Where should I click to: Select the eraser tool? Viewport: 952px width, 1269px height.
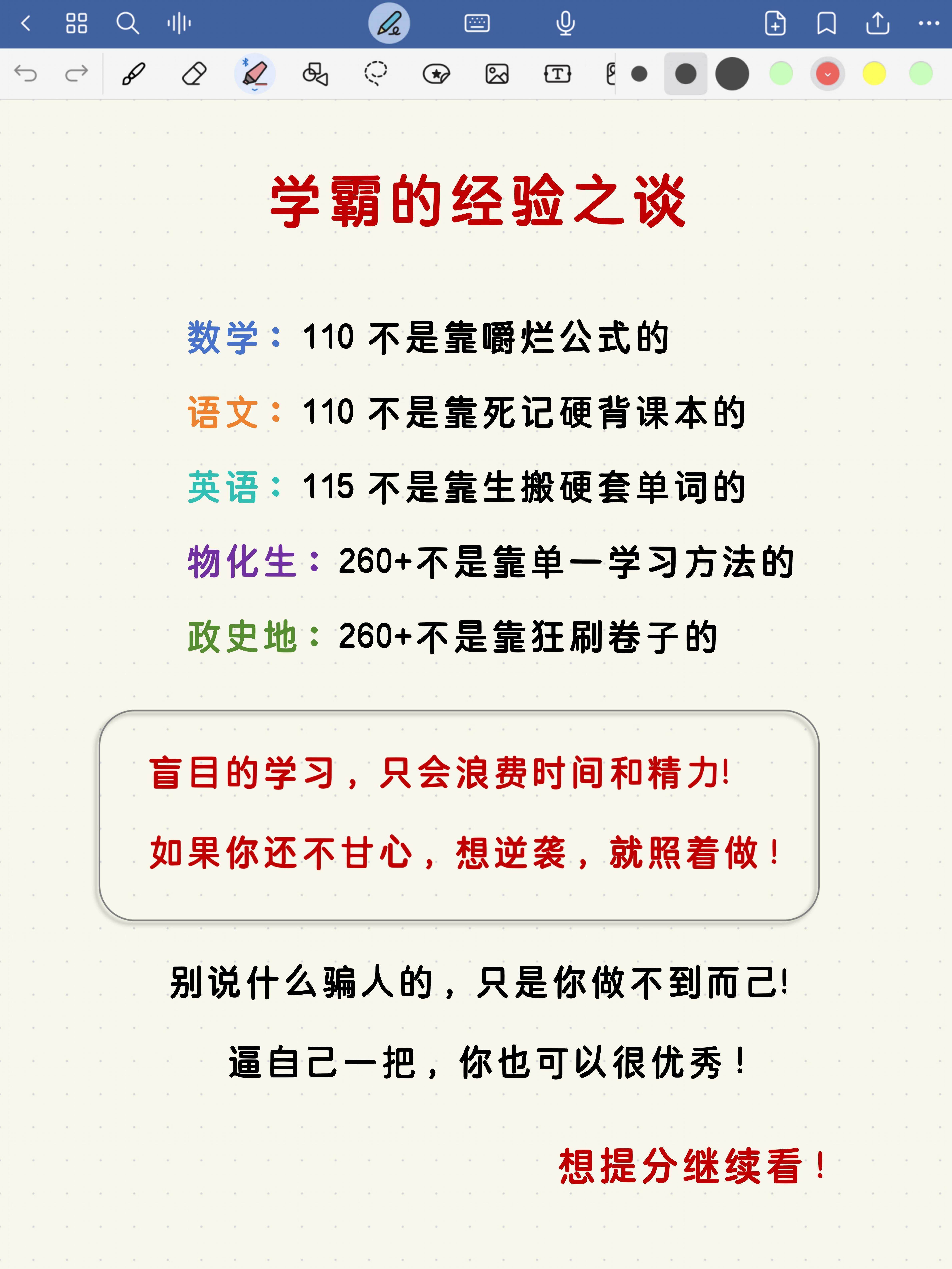click(194, 73)
